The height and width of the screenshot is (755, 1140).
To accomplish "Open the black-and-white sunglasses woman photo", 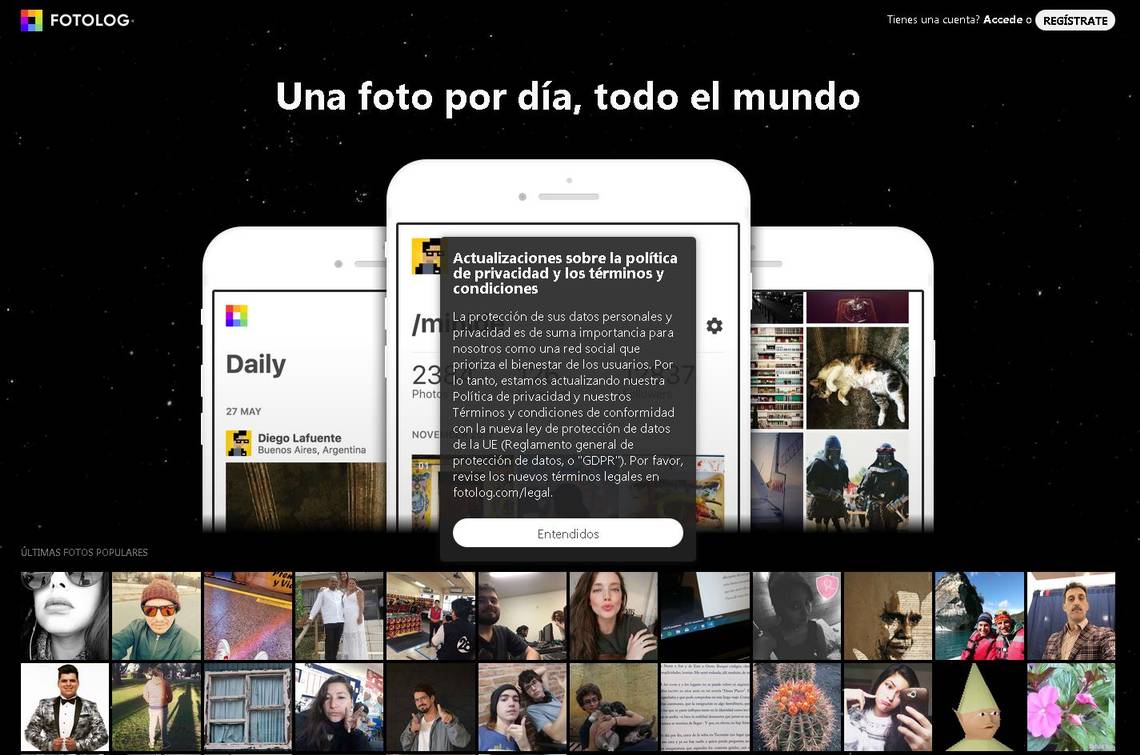I will pos(65,616).
